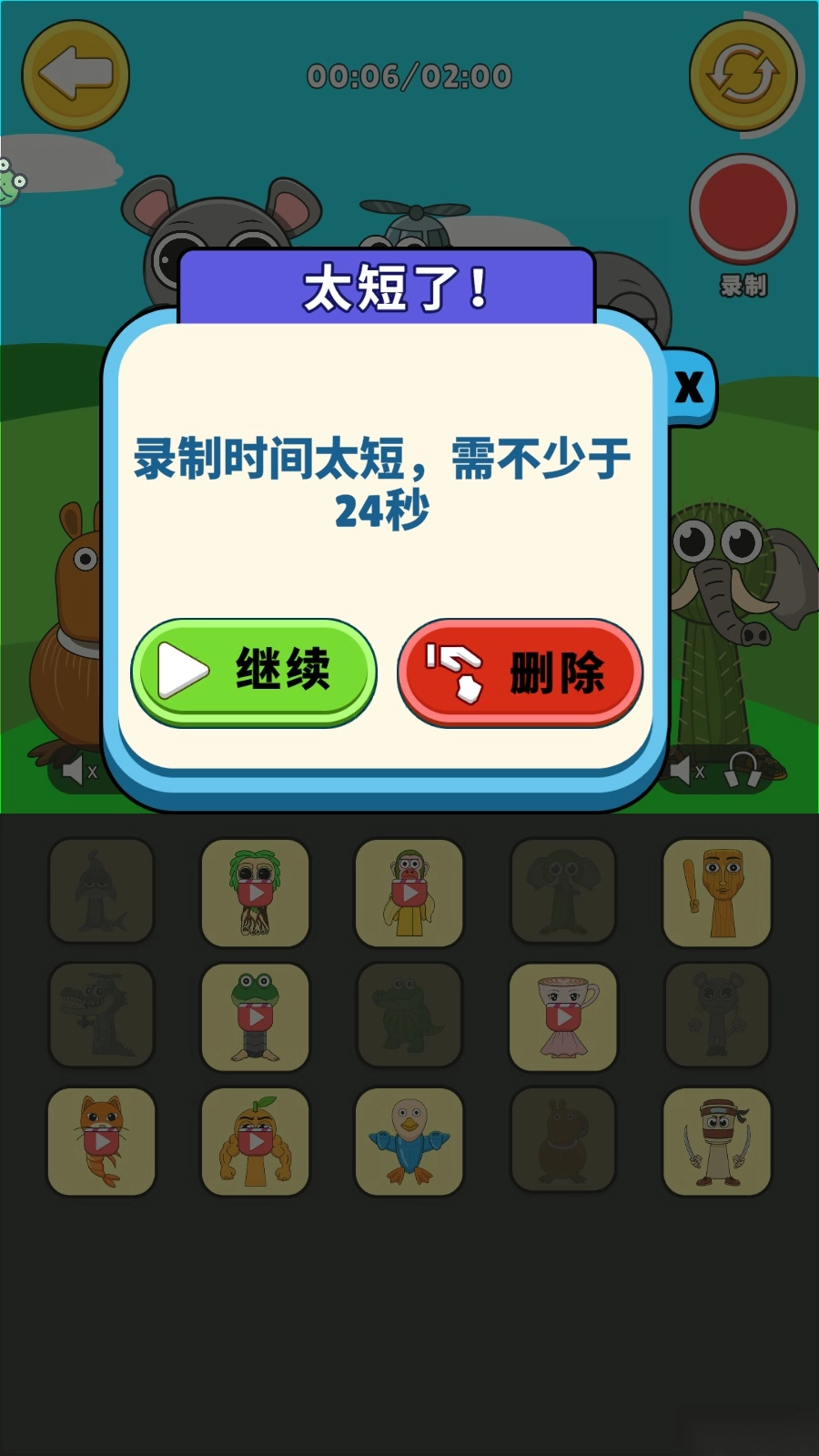Tap the 继续 button to continue recording
This screenshot has width=819, height=1456.
(254, 672)
